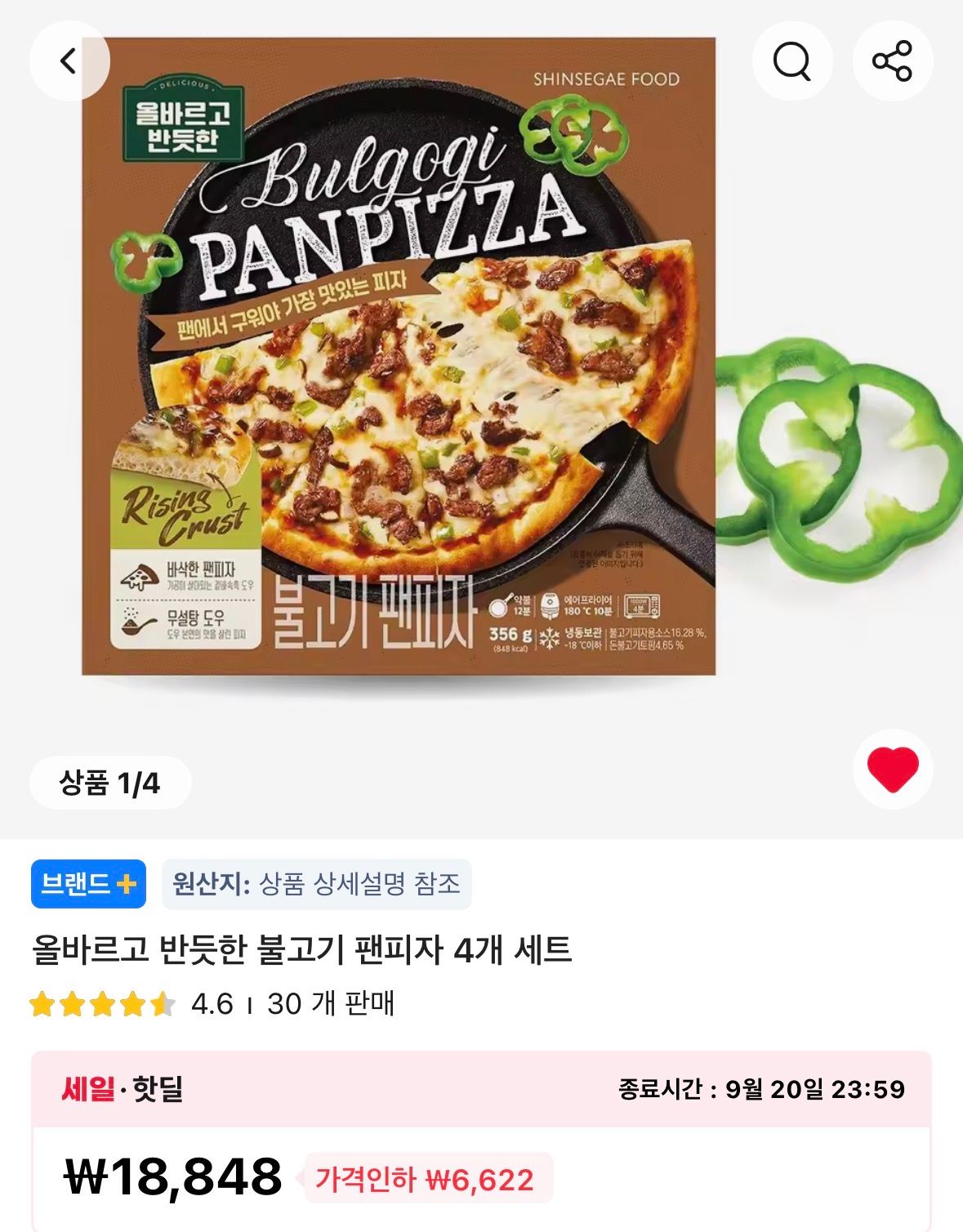Share this bulgogi pan pizza product
Viewport: 963px width, 1232px height.
coord(893,61)
